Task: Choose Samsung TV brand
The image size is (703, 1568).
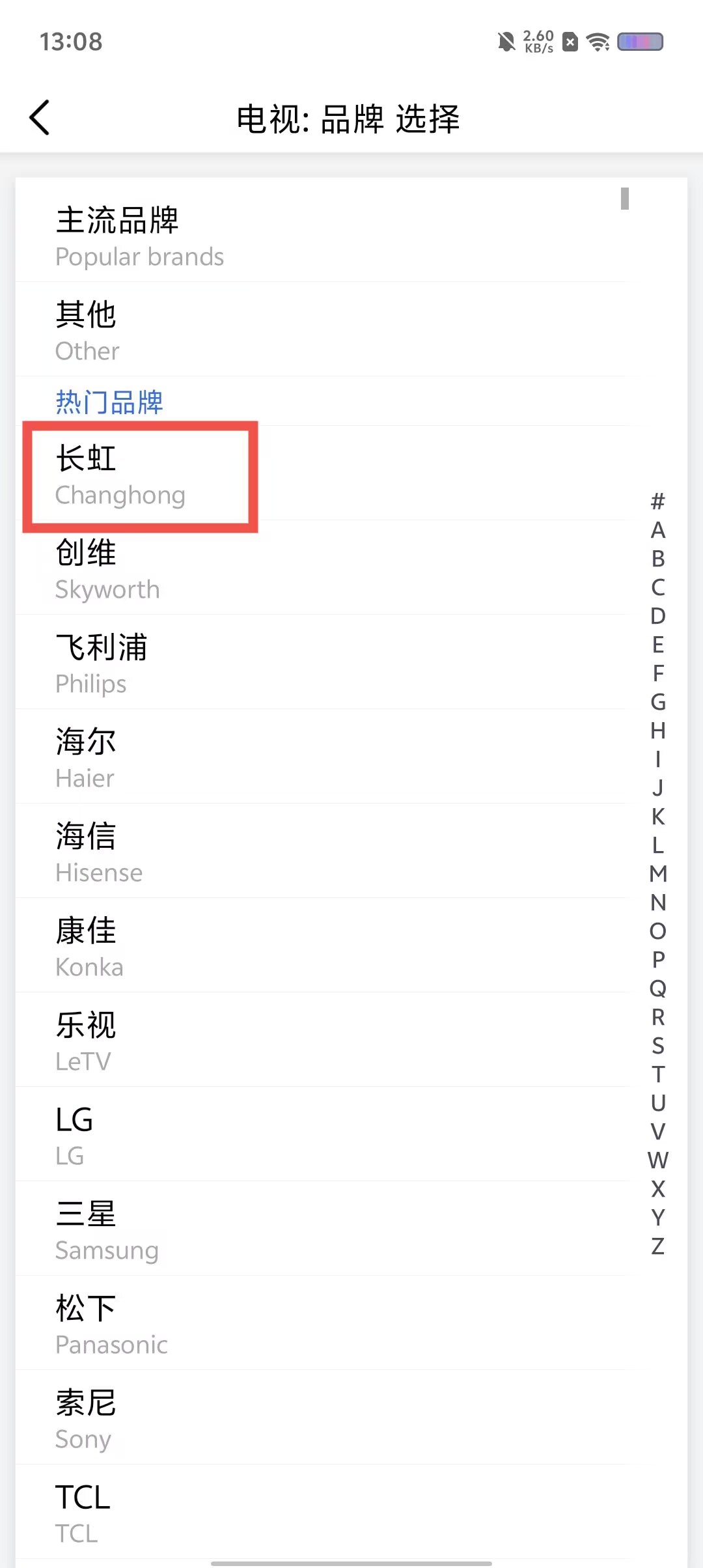Action: 319,1230
